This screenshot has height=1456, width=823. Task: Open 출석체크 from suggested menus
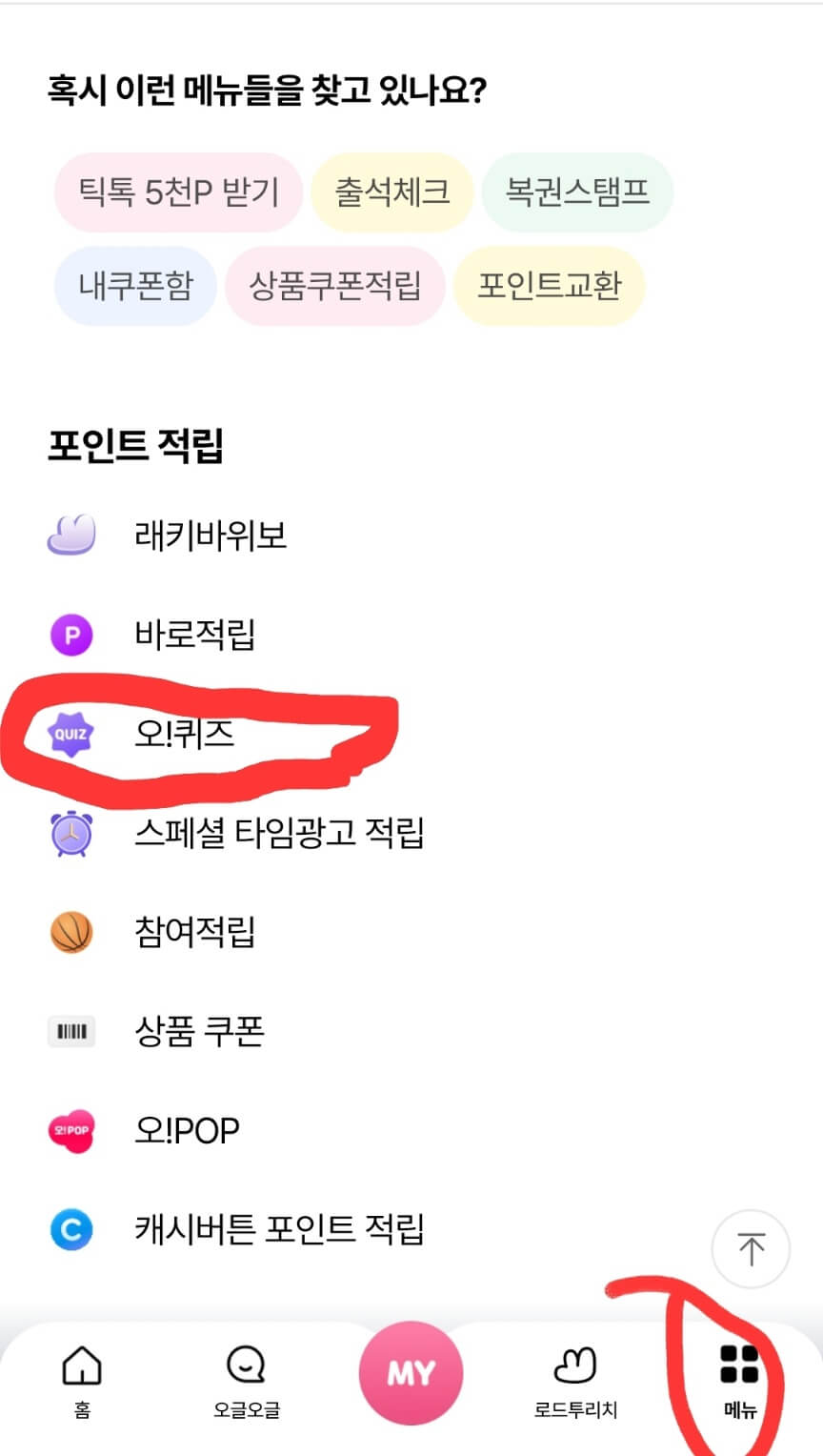tap(392, 192)
